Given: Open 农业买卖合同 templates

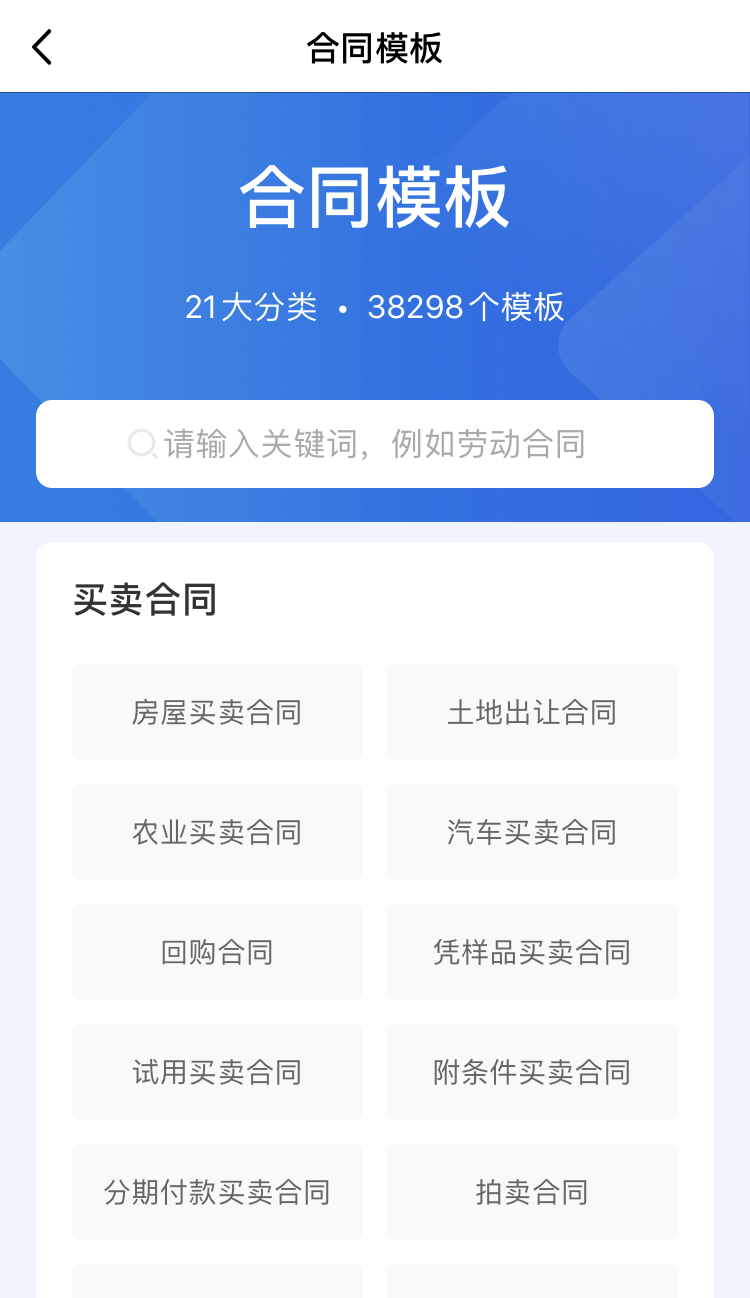Looking at the screenshot, I should (x=217, y=832).
